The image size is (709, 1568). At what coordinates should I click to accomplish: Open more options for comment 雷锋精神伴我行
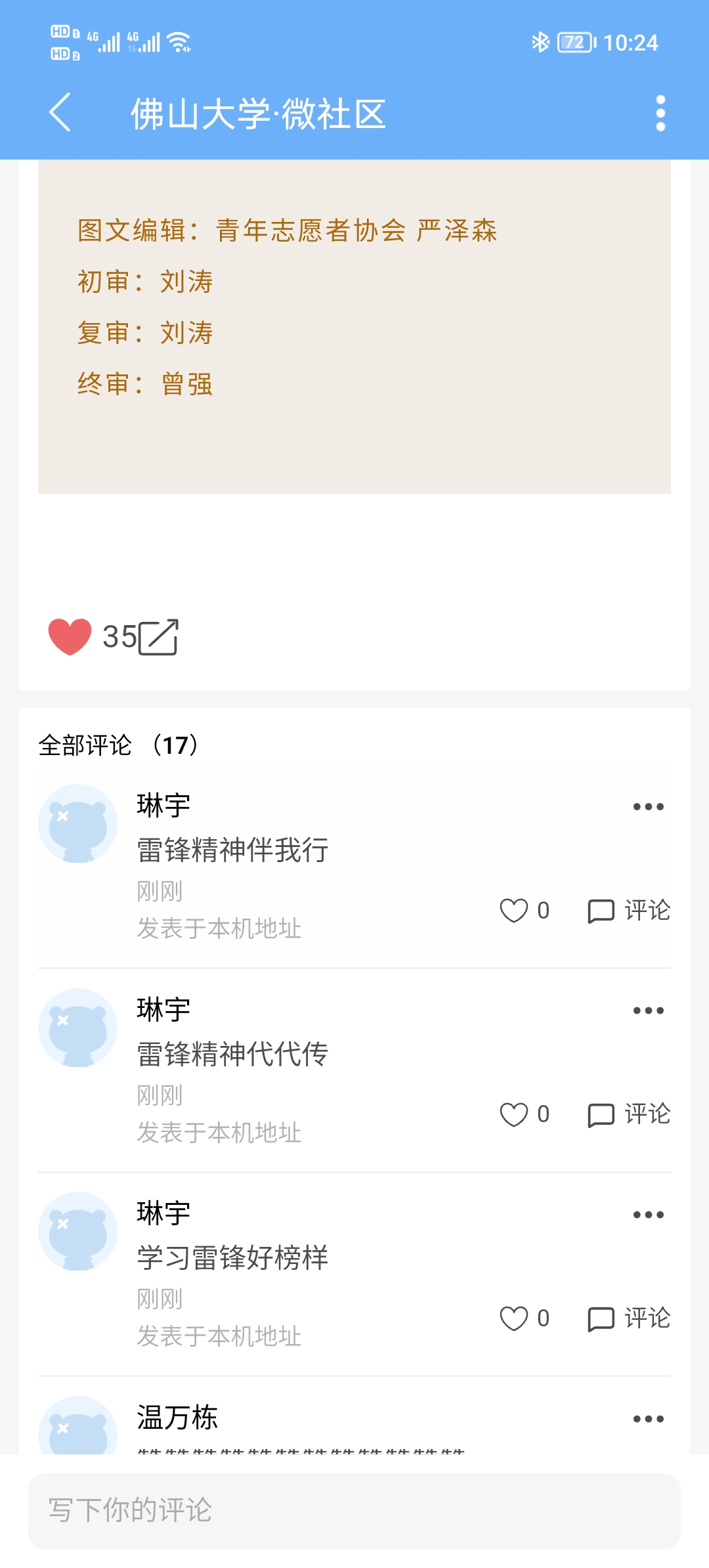[x=648, y=806]
